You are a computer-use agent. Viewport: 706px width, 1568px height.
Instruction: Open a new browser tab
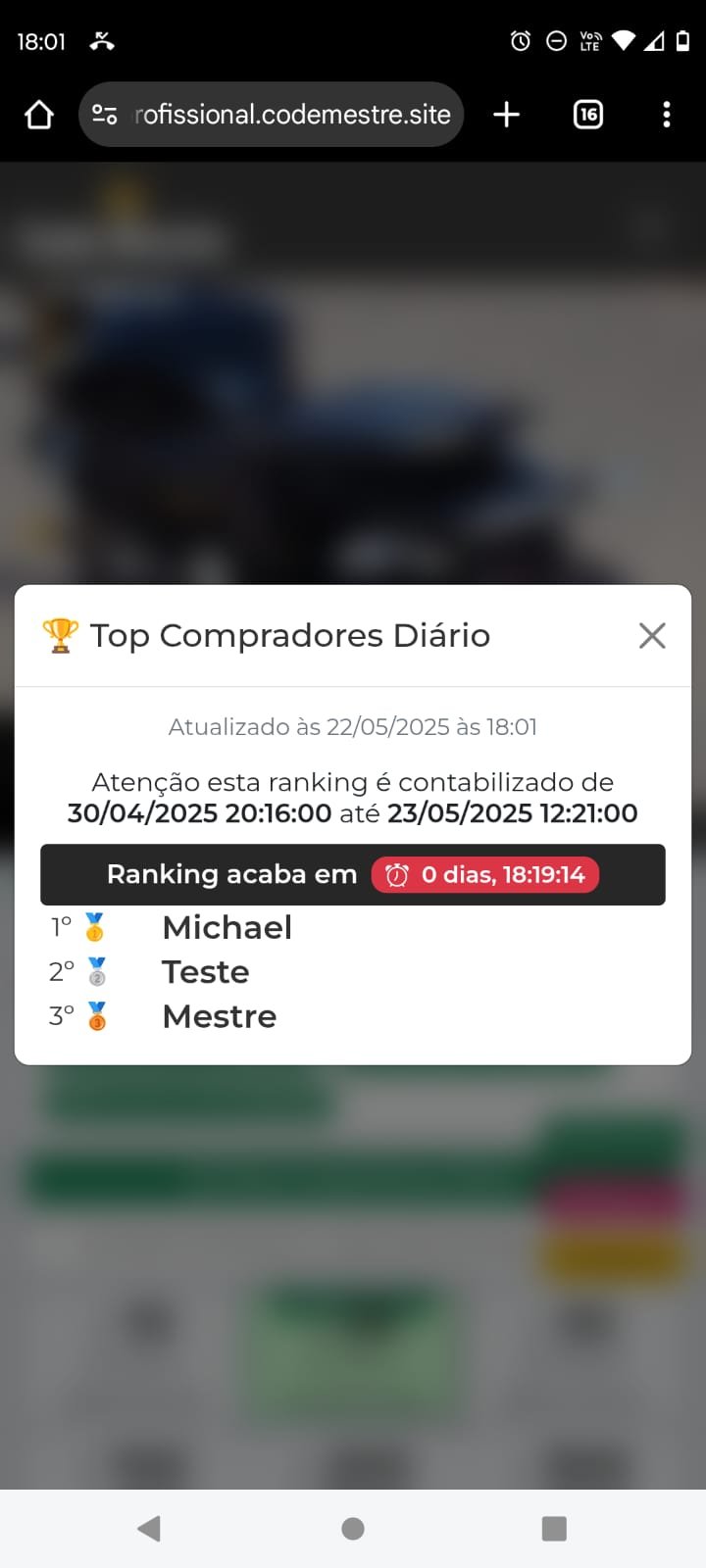click(x=506, y=115)
